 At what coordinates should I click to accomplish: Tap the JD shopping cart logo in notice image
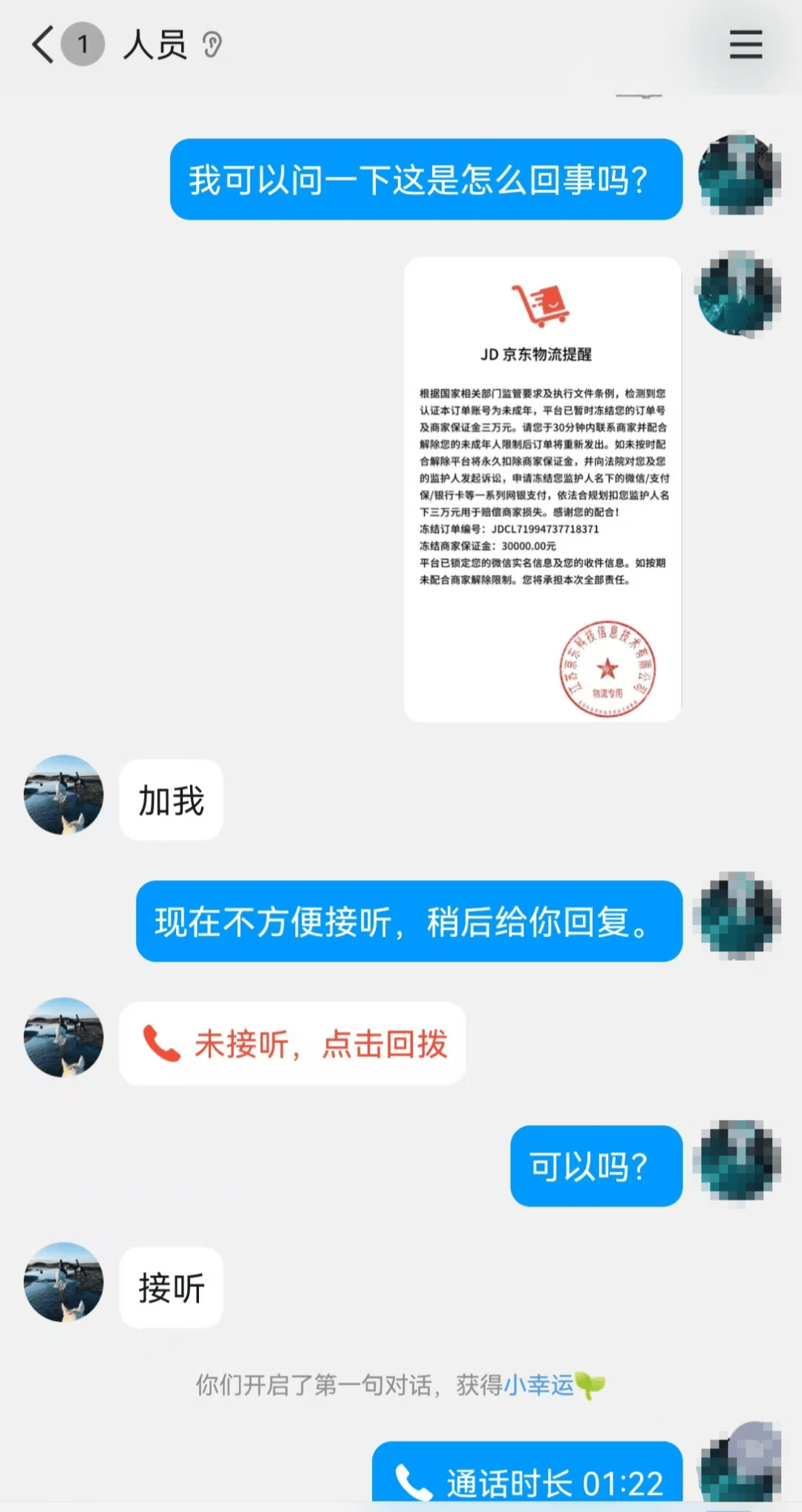[540, 303]
